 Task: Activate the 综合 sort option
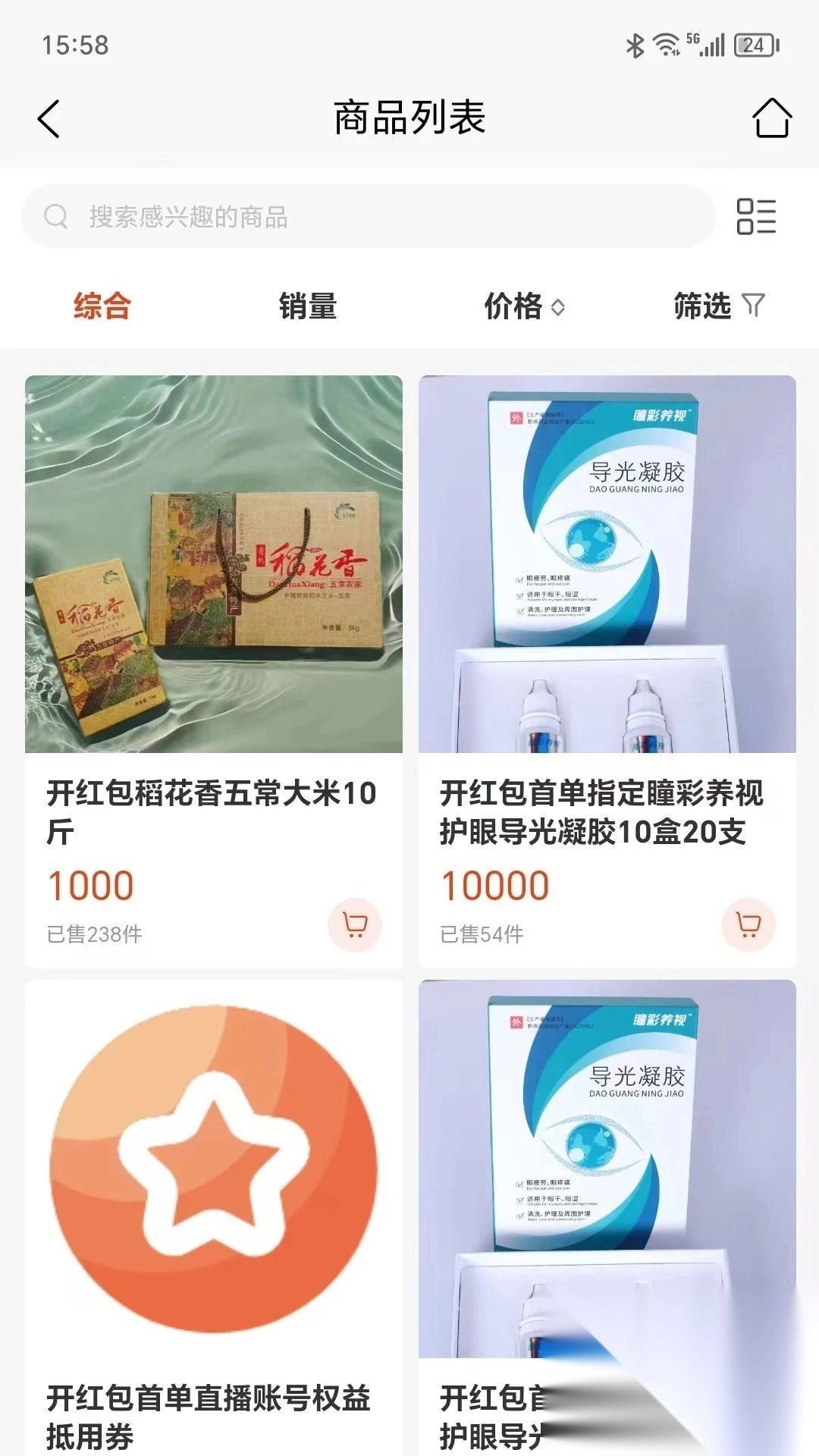point(101,306)
